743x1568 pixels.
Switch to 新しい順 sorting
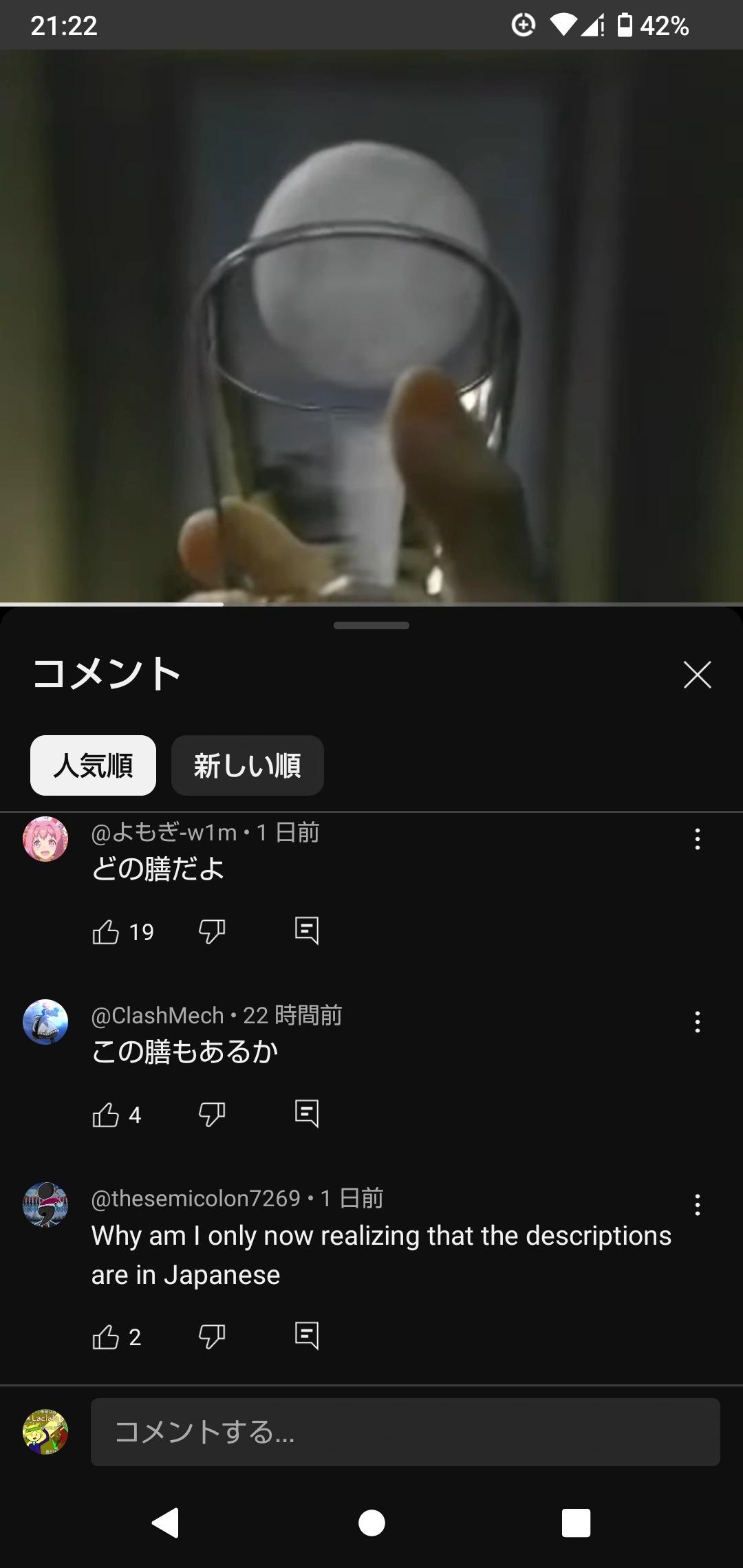click(247, 765)
